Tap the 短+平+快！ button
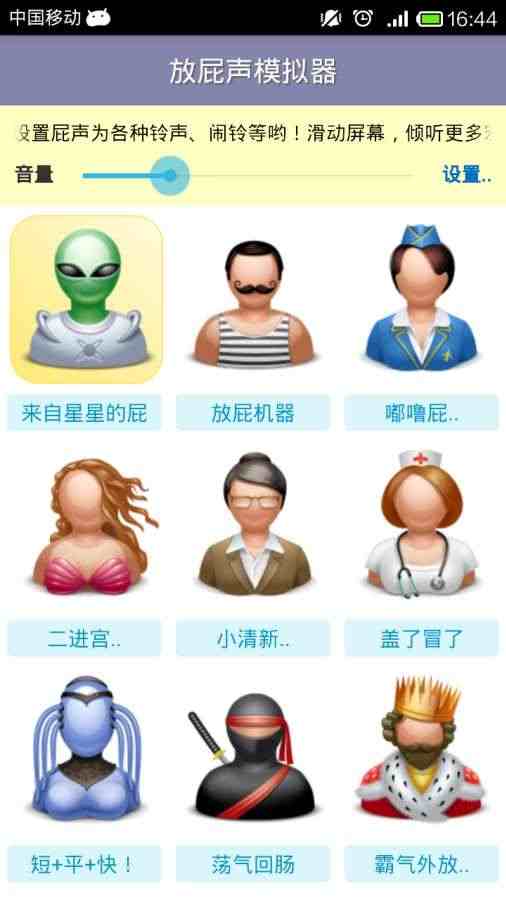The image size is (506, 900). [x=84, y=864]
